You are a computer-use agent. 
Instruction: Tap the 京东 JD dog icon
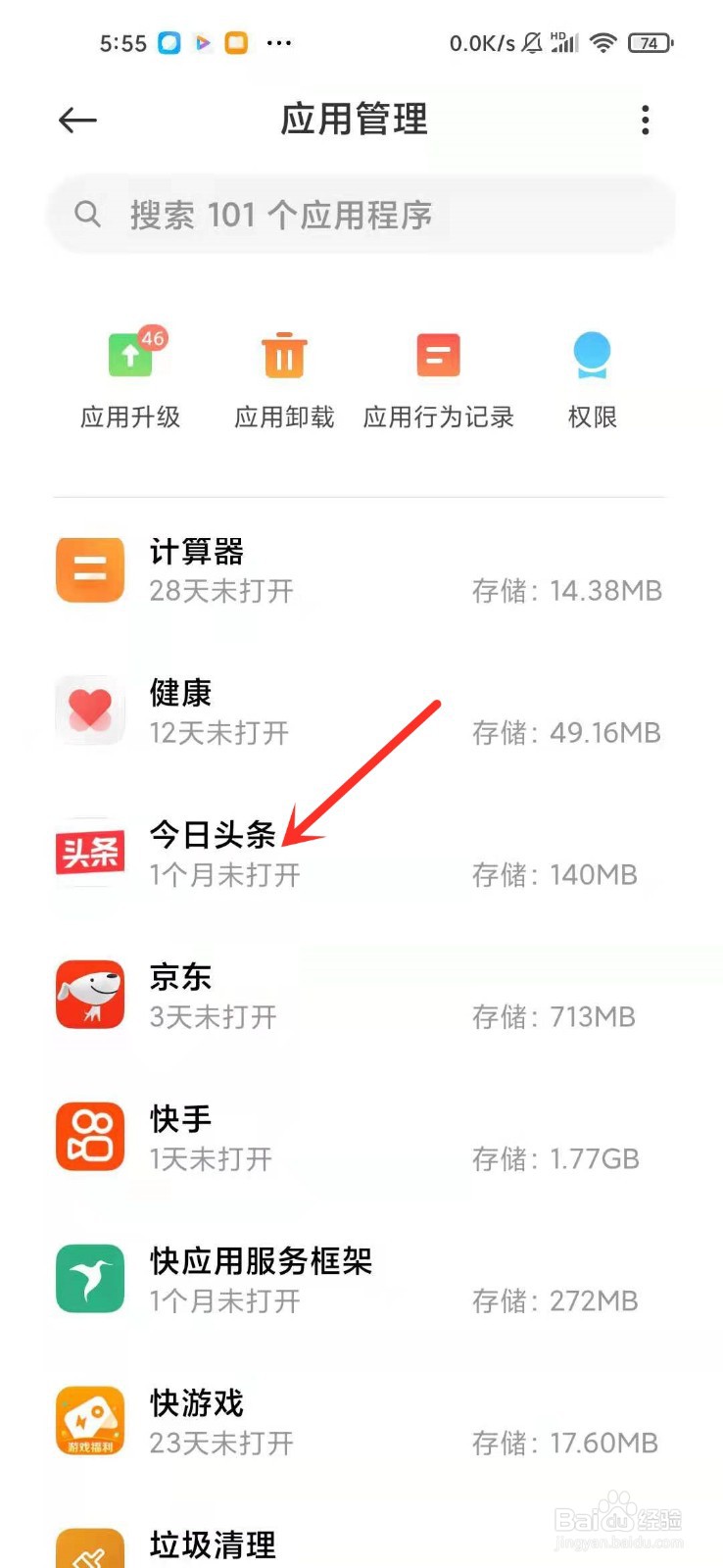[89, 995]
